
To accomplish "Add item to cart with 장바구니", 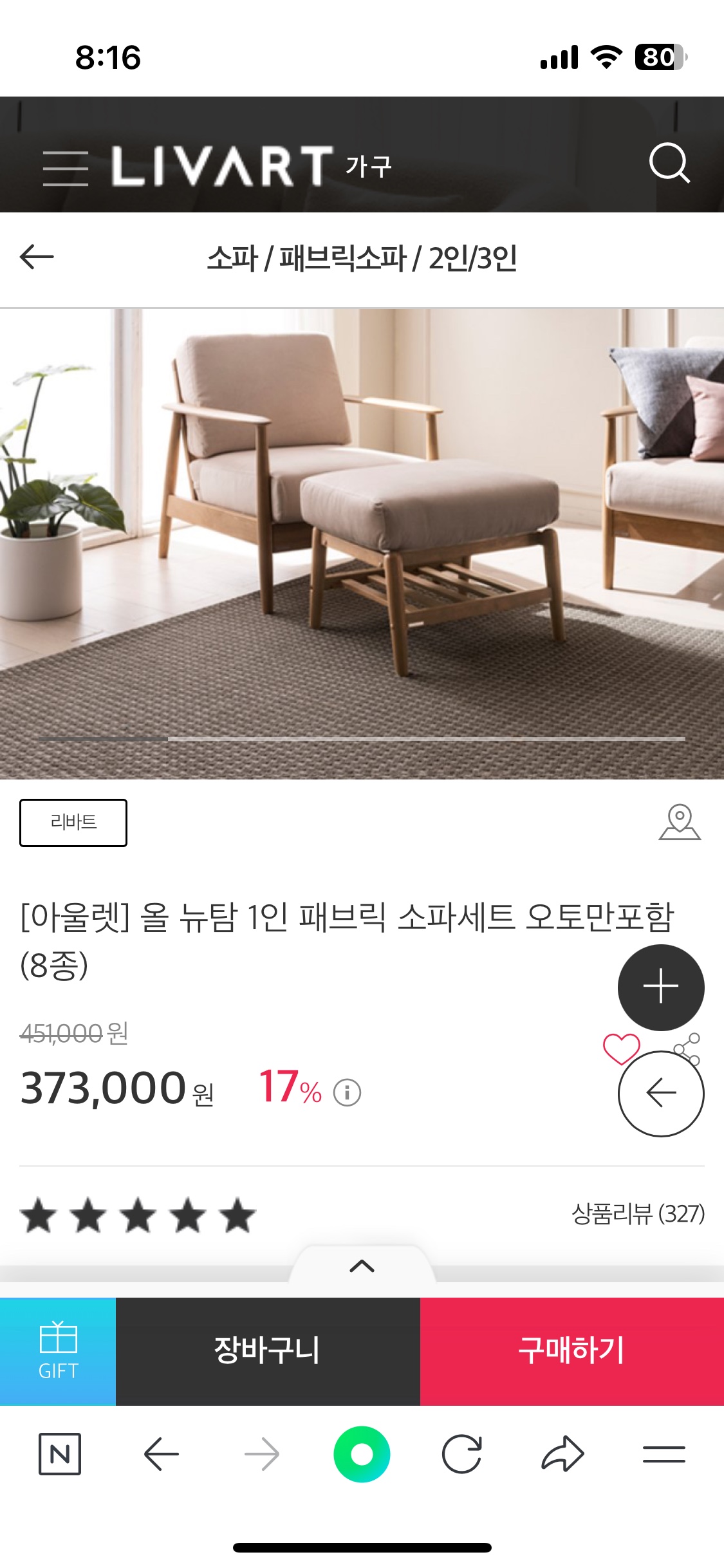I will (268, 1351).
